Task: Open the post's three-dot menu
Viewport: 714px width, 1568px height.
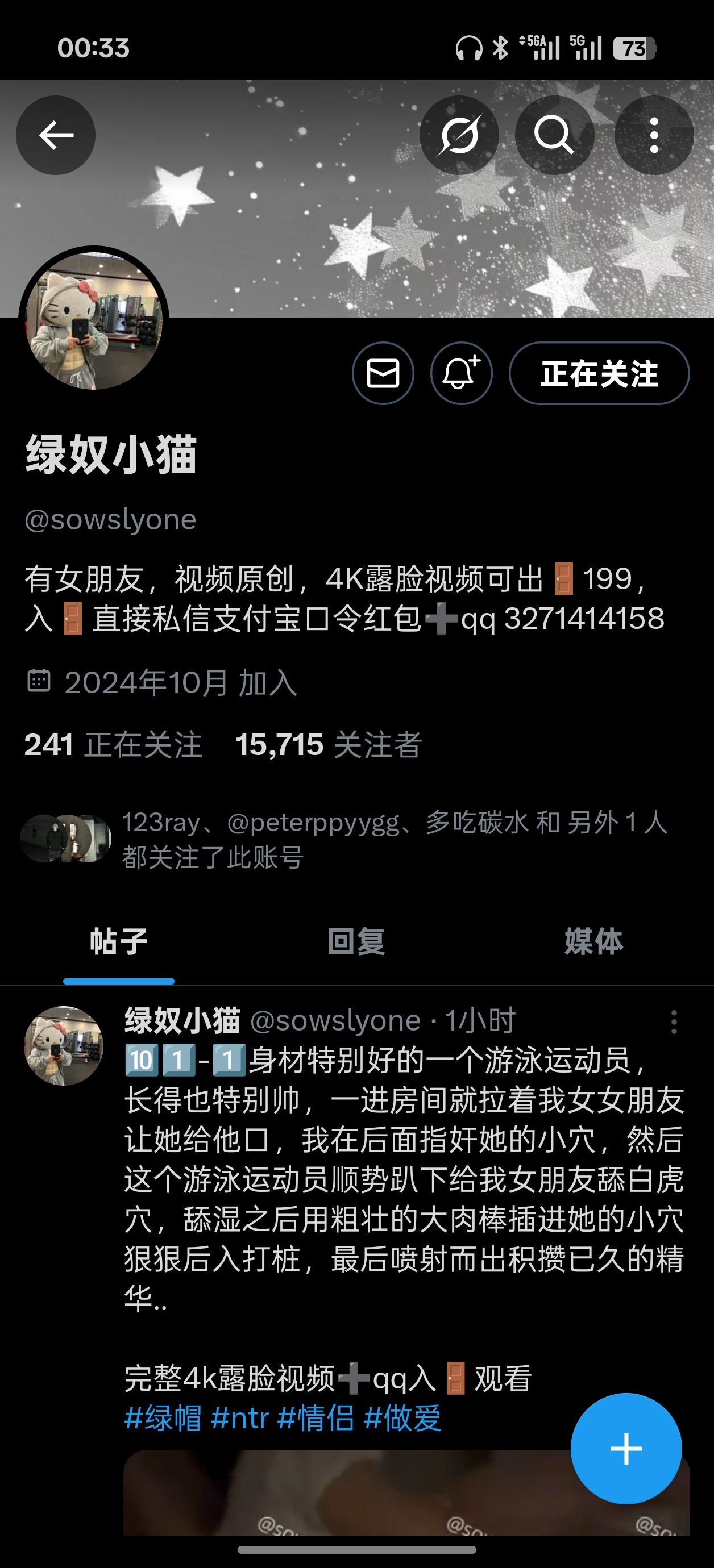Action: [x=674, y=1022]
